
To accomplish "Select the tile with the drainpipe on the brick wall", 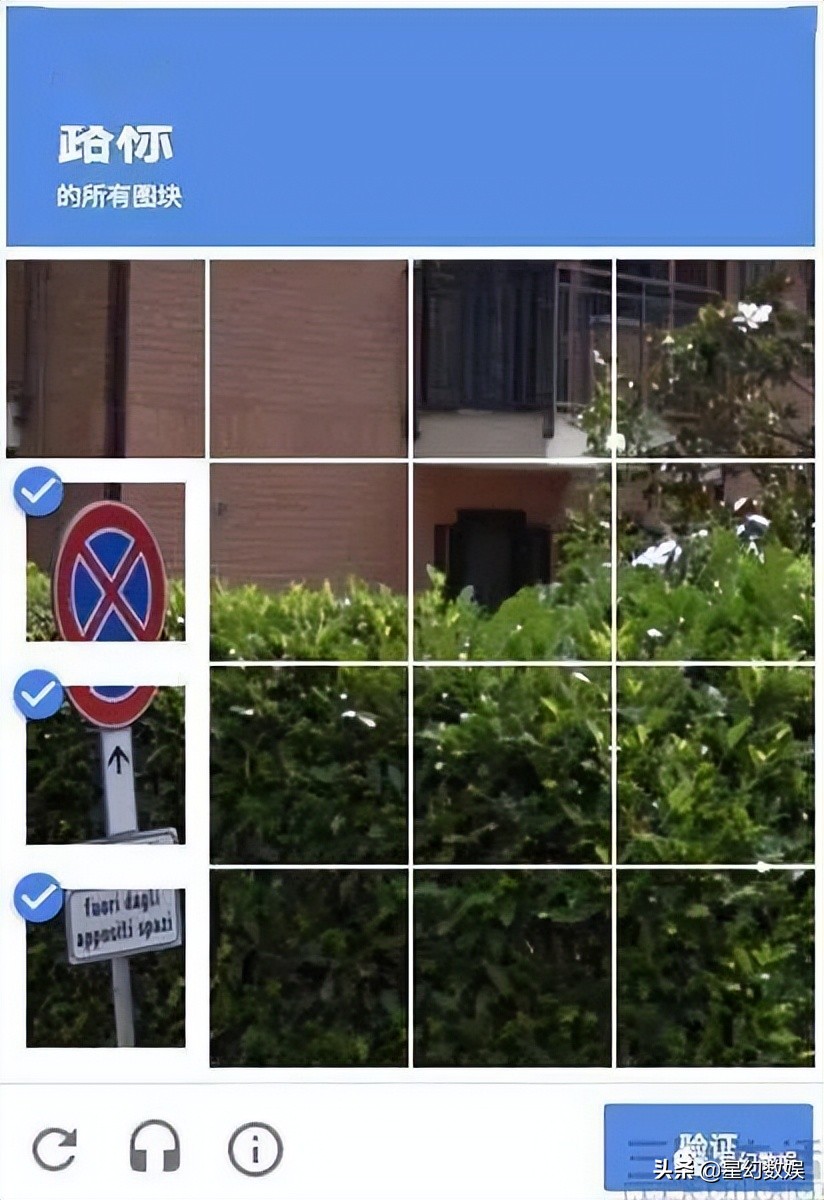I will tap(106, 358).
